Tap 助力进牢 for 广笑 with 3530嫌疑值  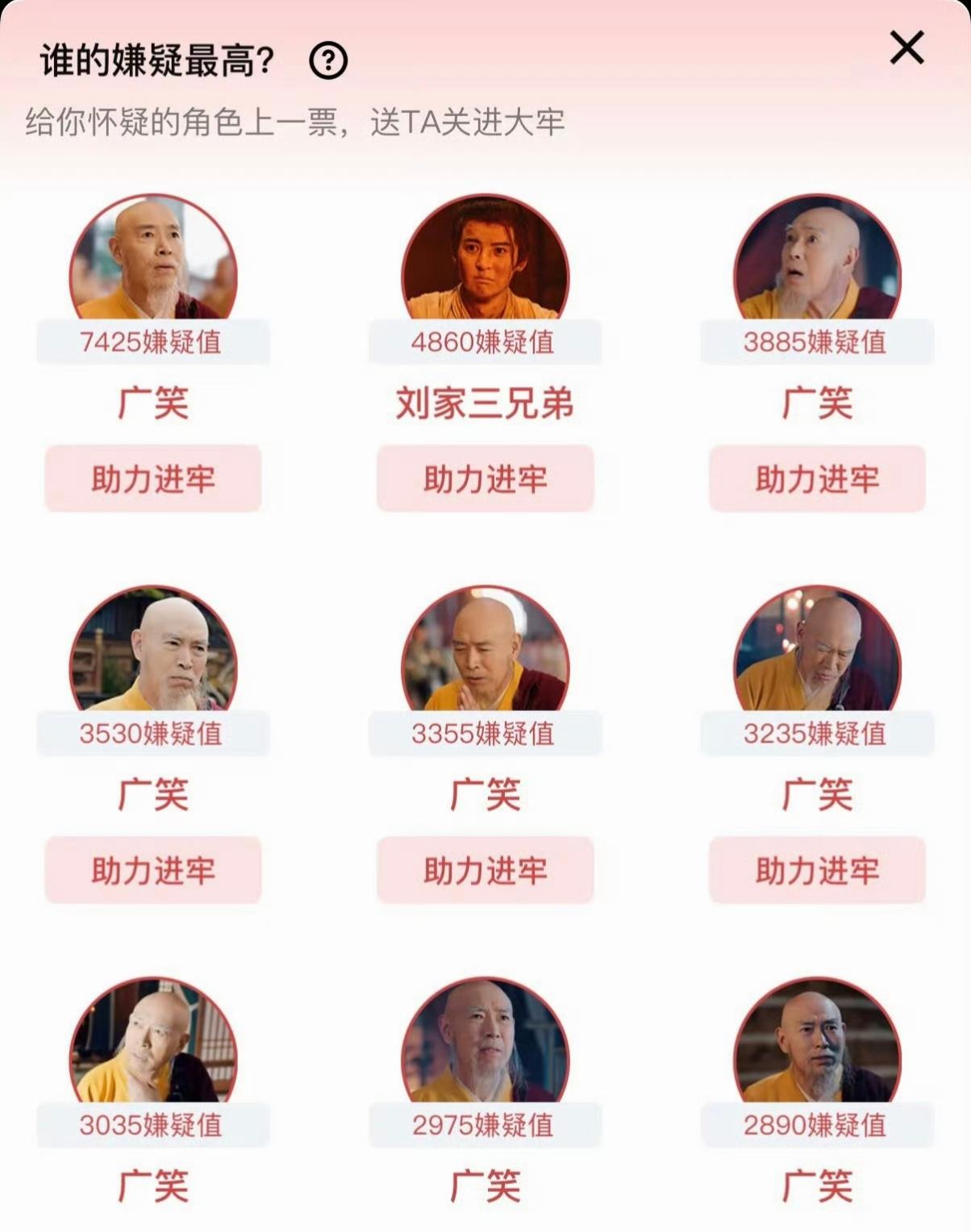pyautogui.click(x=153, y=870)
